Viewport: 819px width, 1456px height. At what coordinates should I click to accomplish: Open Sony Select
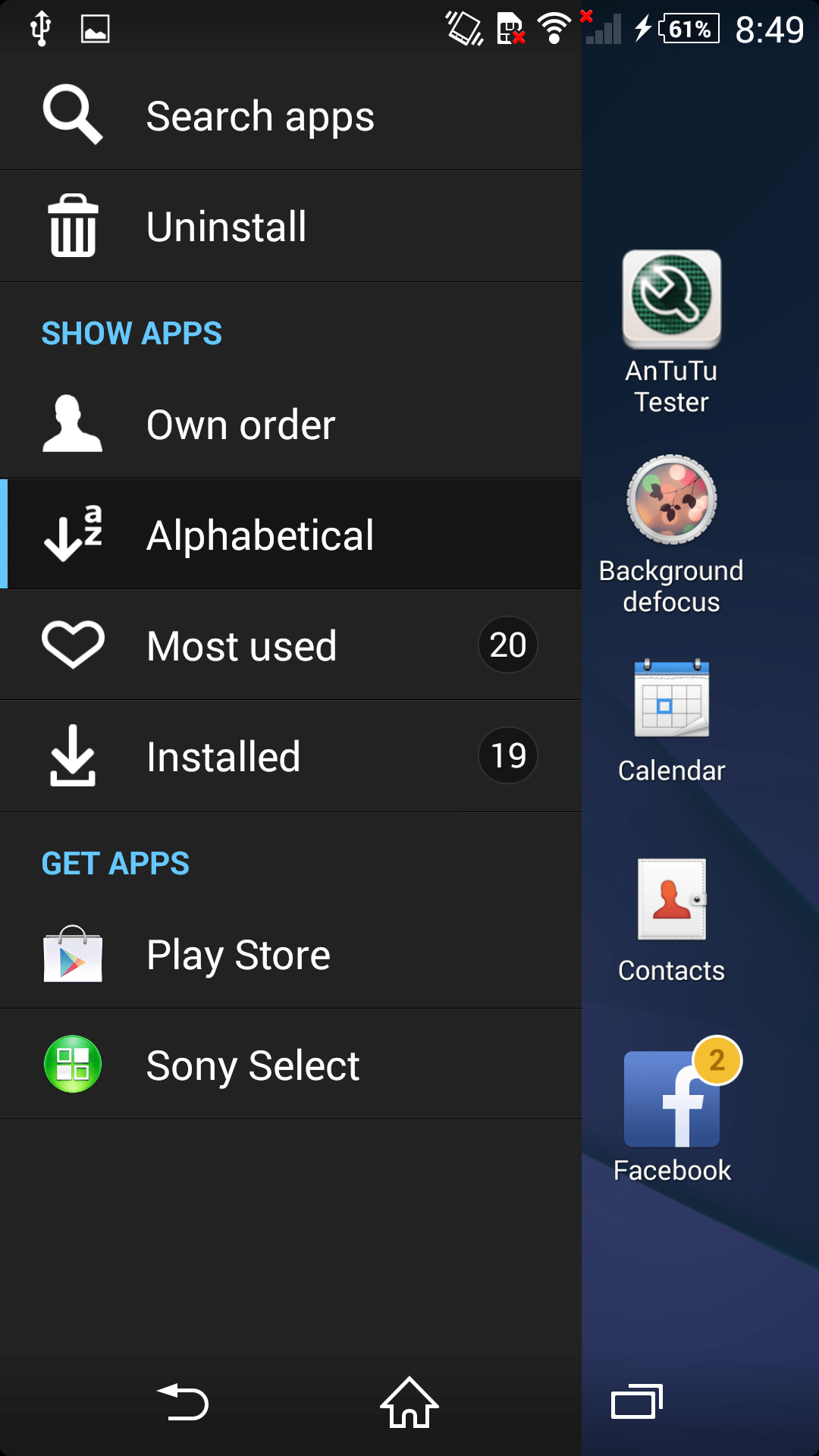coord(290,1065)
